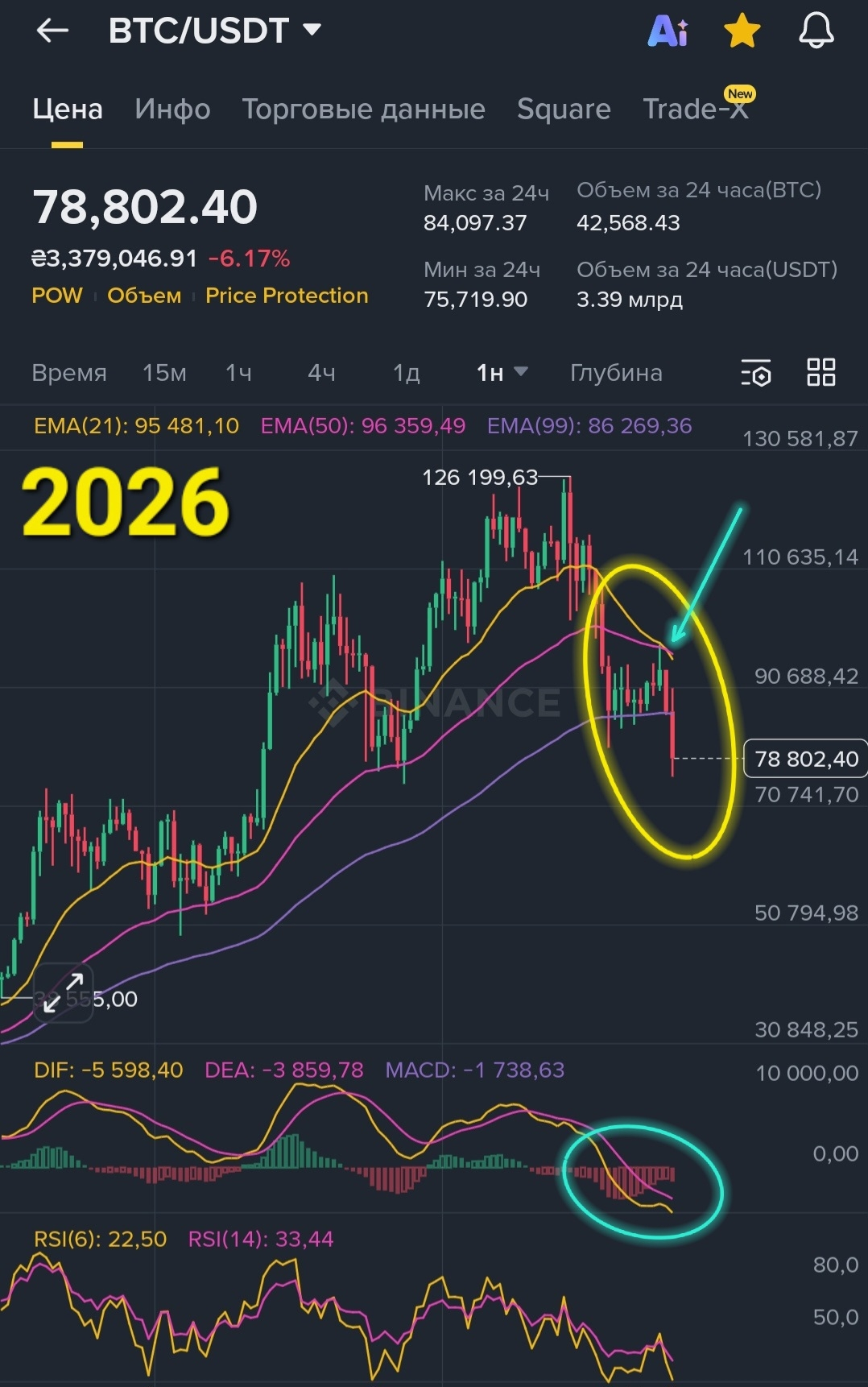Image resolution: width=868 pixels, height=1387 pixels.
Task: Open the Trade-X tab
Action: coord(695,109)
